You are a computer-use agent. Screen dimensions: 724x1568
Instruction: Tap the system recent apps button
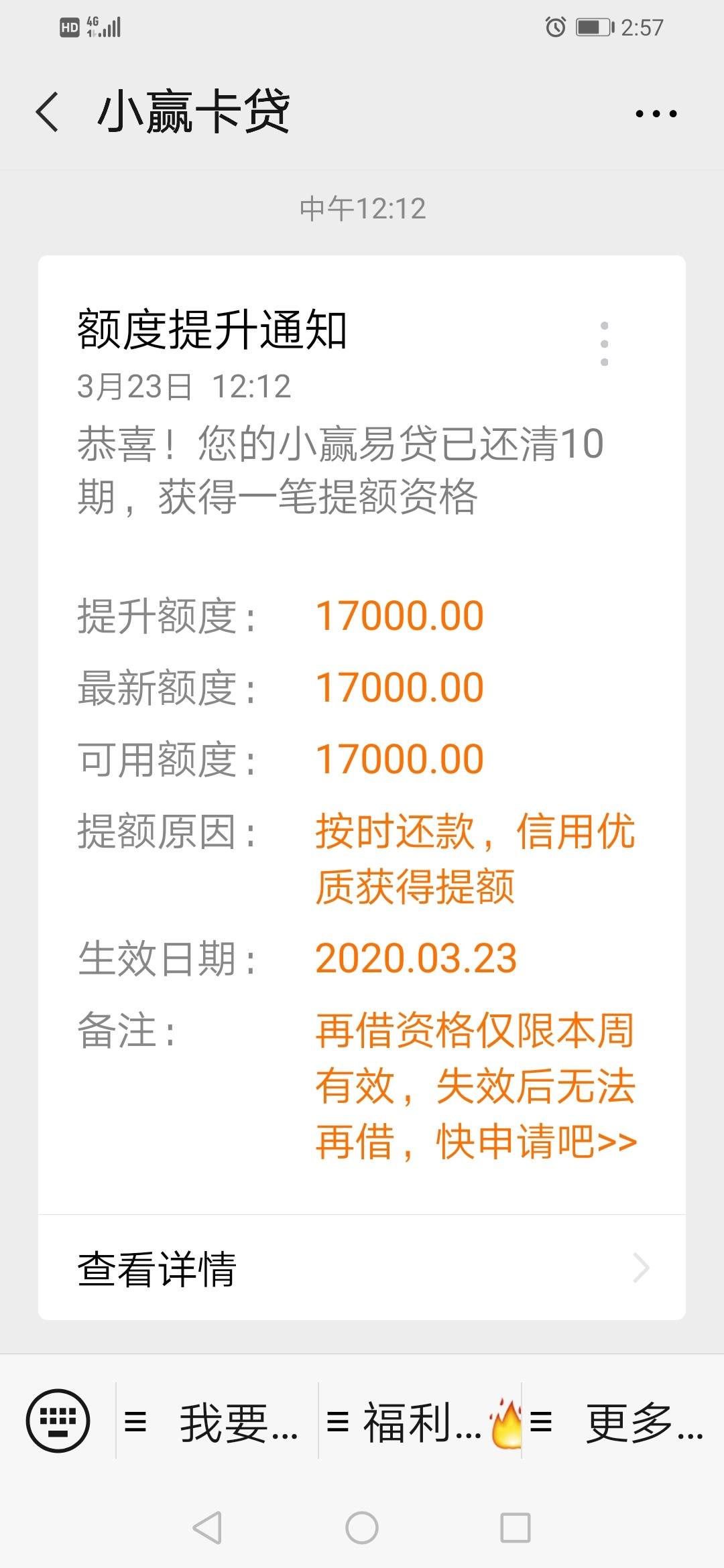[516, 1528]
